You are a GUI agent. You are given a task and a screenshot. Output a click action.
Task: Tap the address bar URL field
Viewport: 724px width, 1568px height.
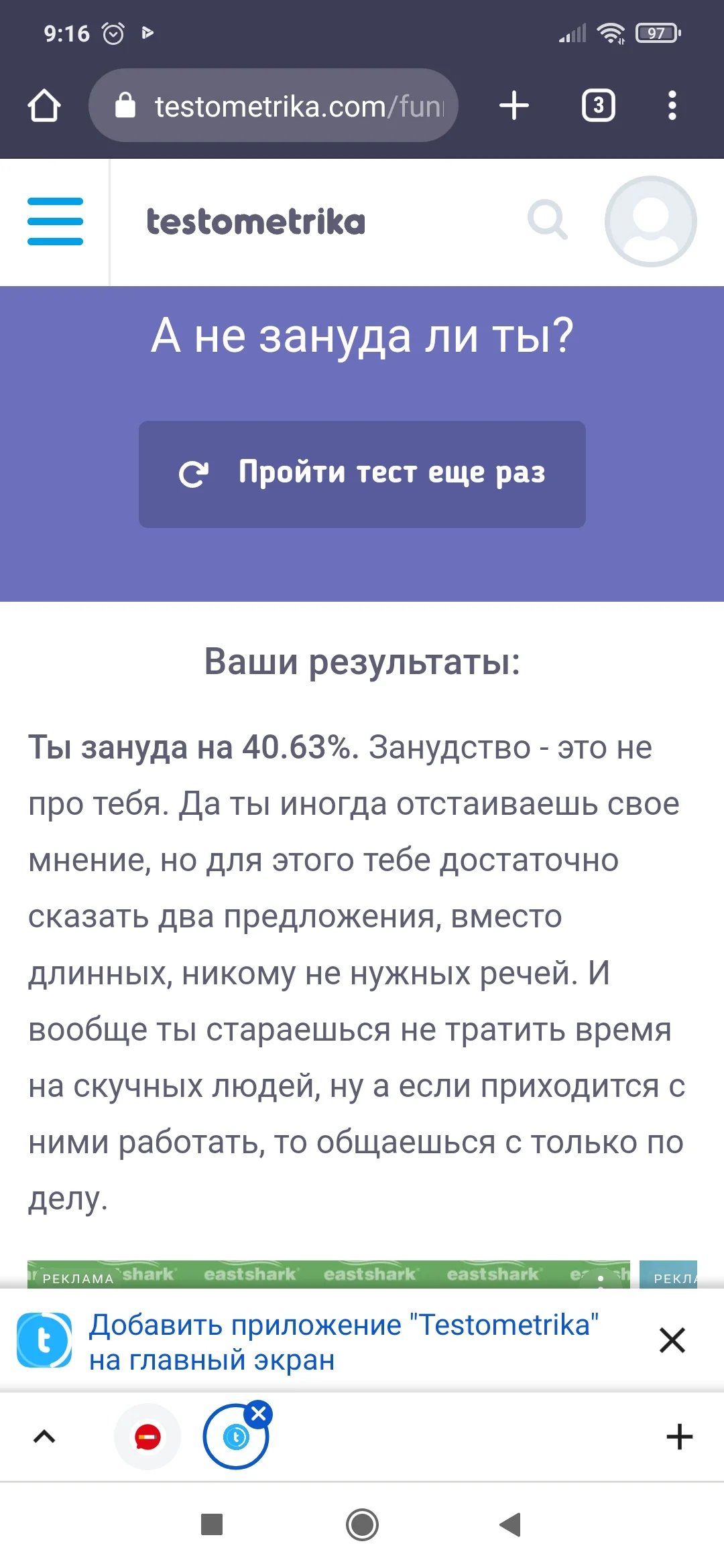288,105
